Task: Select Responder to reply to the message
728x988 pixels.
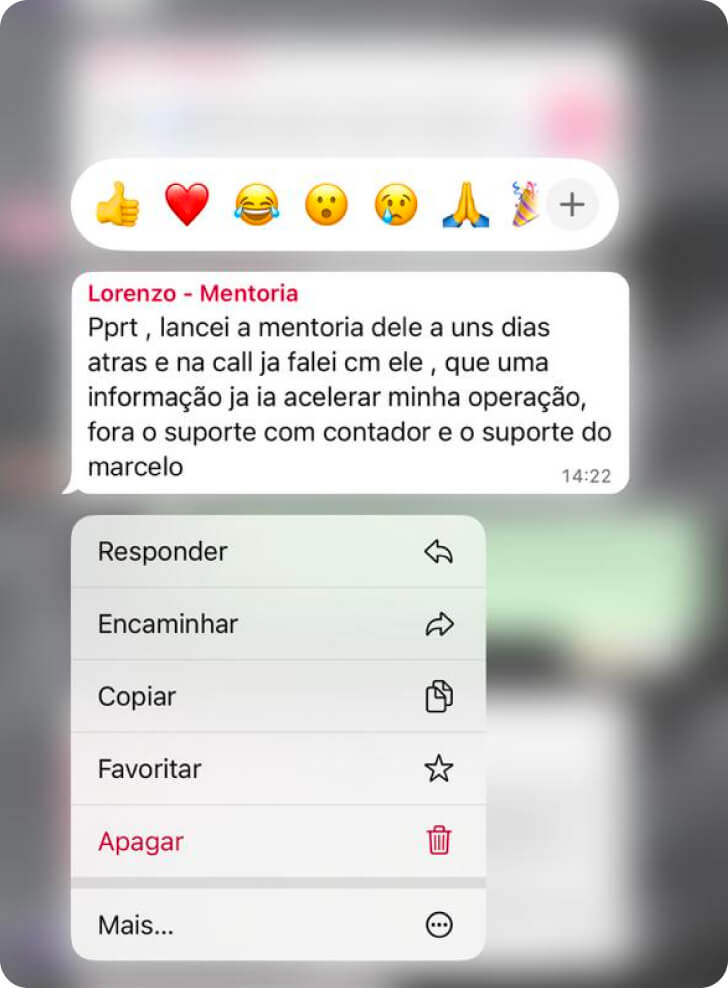Action: pyautogui.click(x=278, y=552)
